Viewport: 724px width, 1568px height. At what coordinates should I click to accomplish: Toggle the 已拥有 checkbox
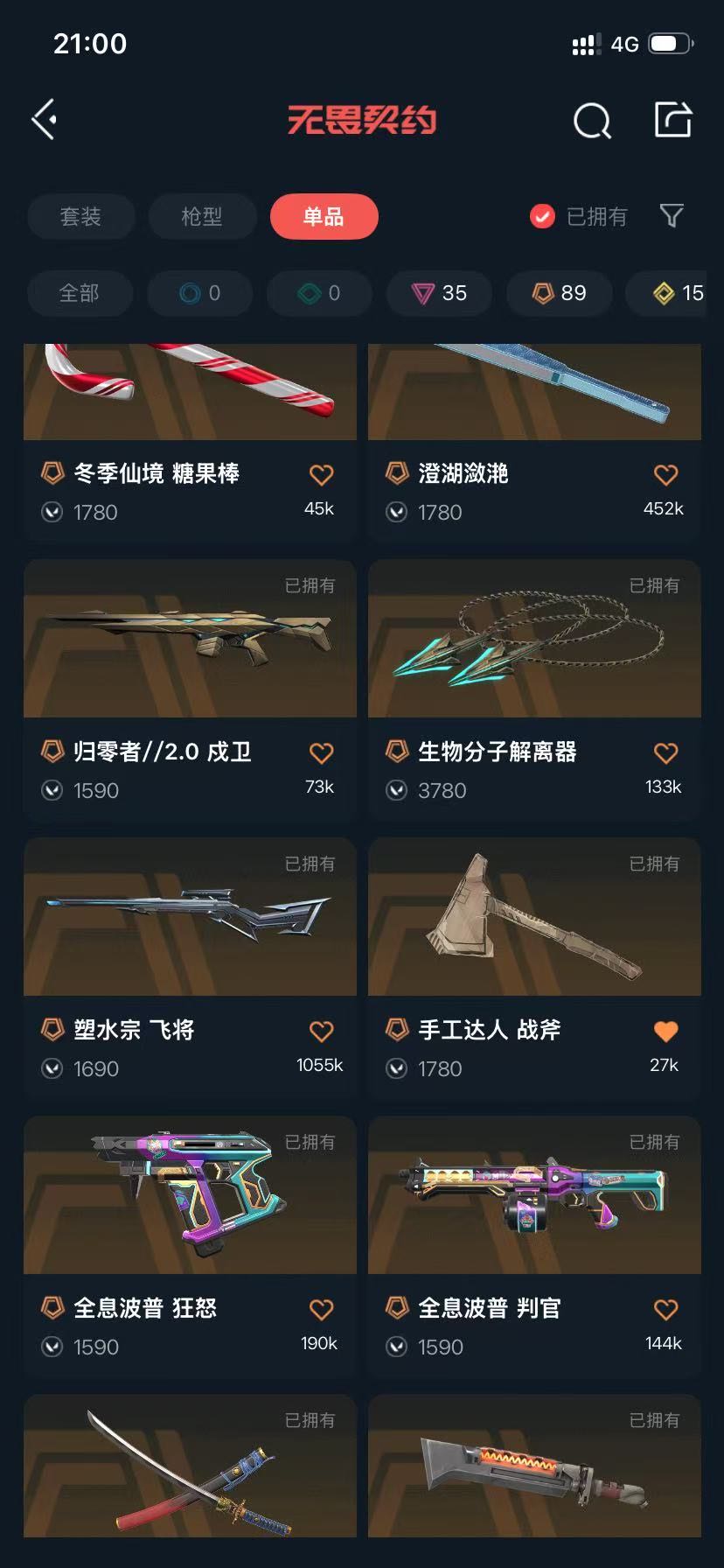click(543, 216)
